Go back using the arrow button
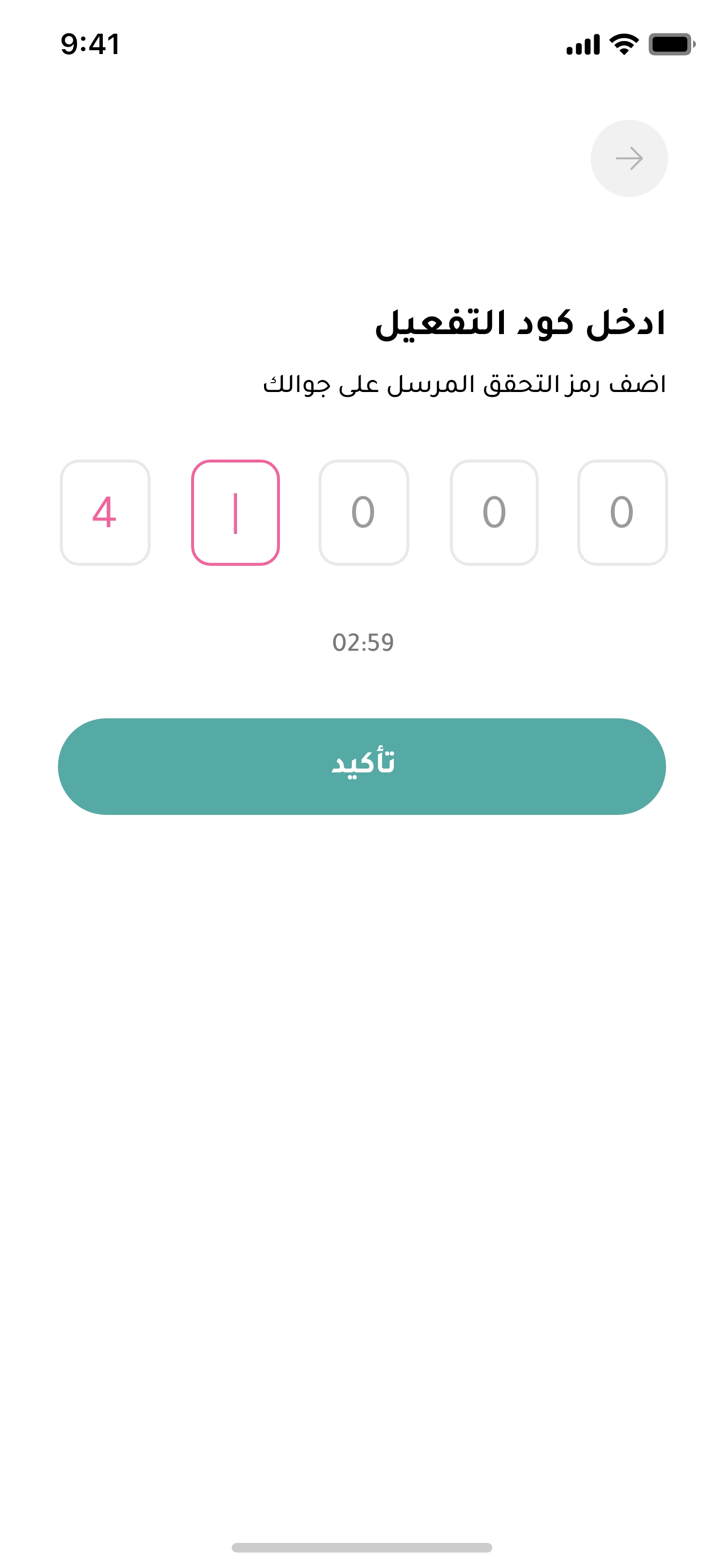This screenshot has height=1568, width=724. click(x=628, y=158)
